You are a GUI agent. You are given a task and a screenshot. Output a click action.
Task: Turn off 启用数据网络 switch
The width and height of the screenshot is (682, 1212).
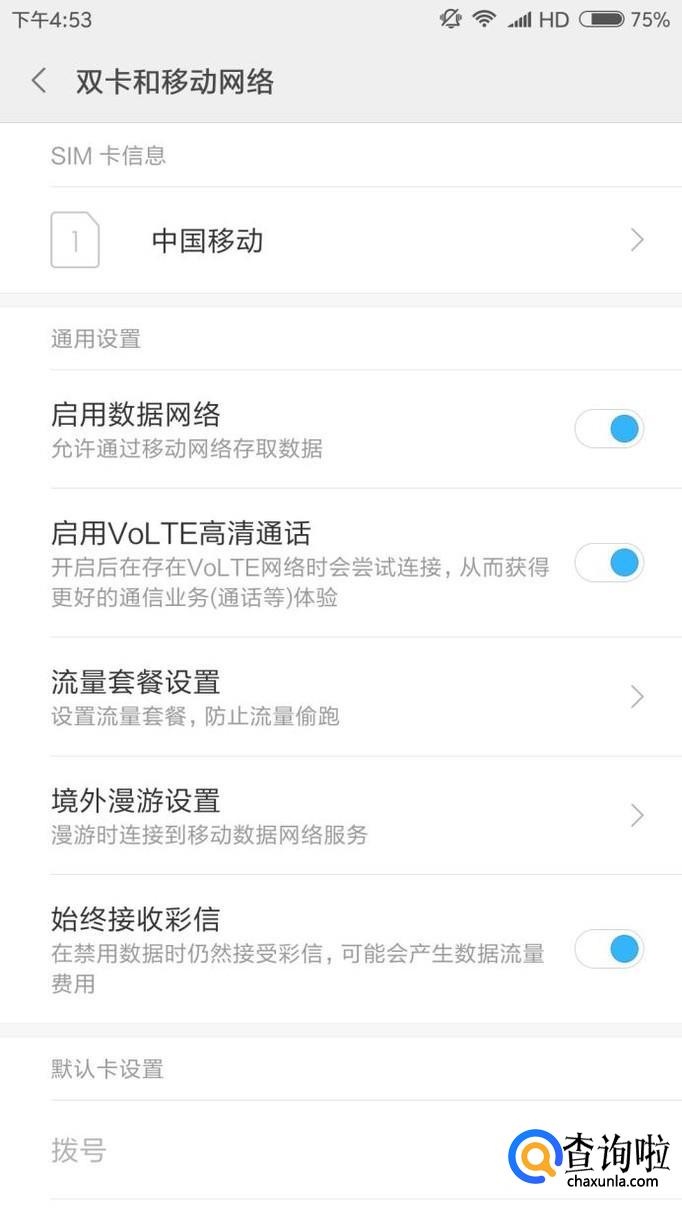(x=608, y=429)
